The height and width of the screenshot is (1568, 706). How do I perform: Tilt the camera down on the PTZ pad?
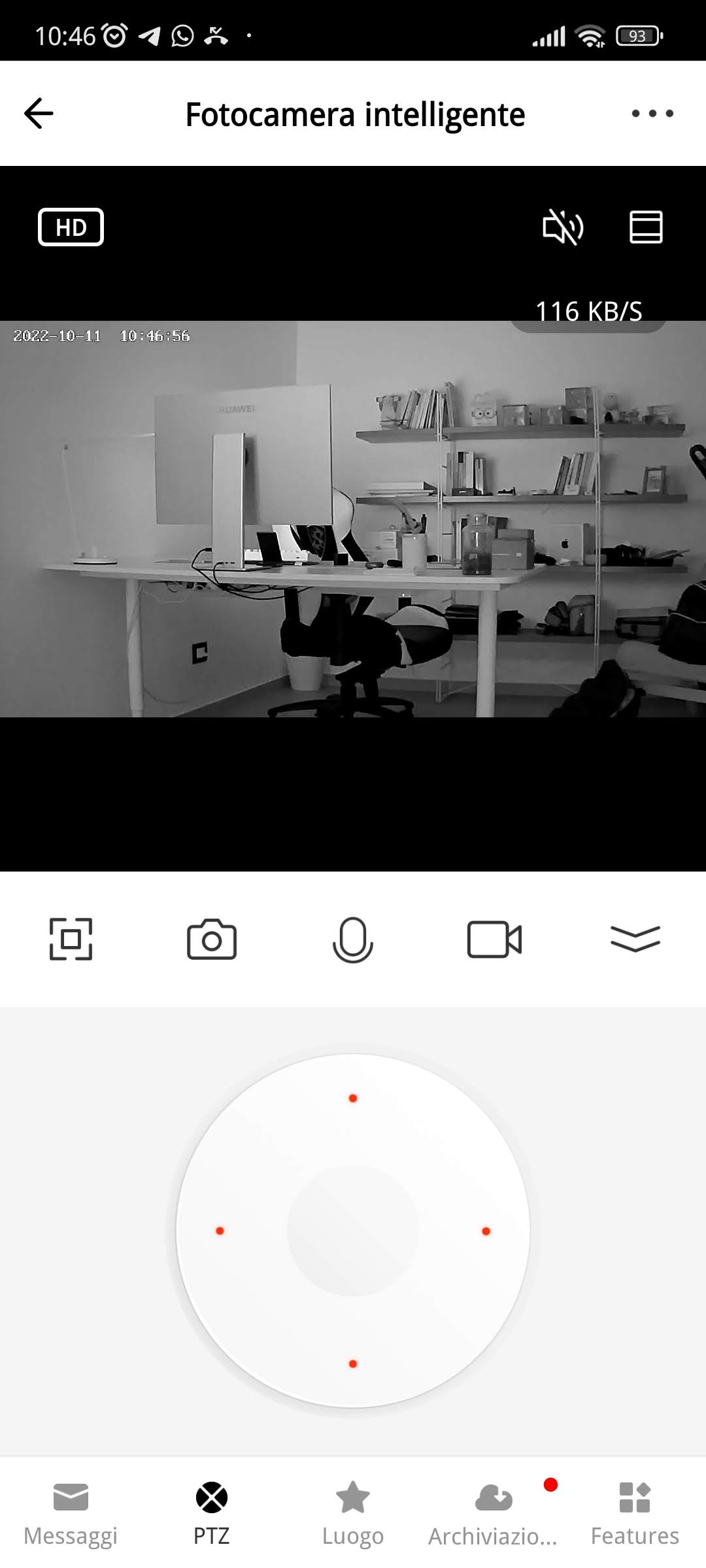(353, 1364)
